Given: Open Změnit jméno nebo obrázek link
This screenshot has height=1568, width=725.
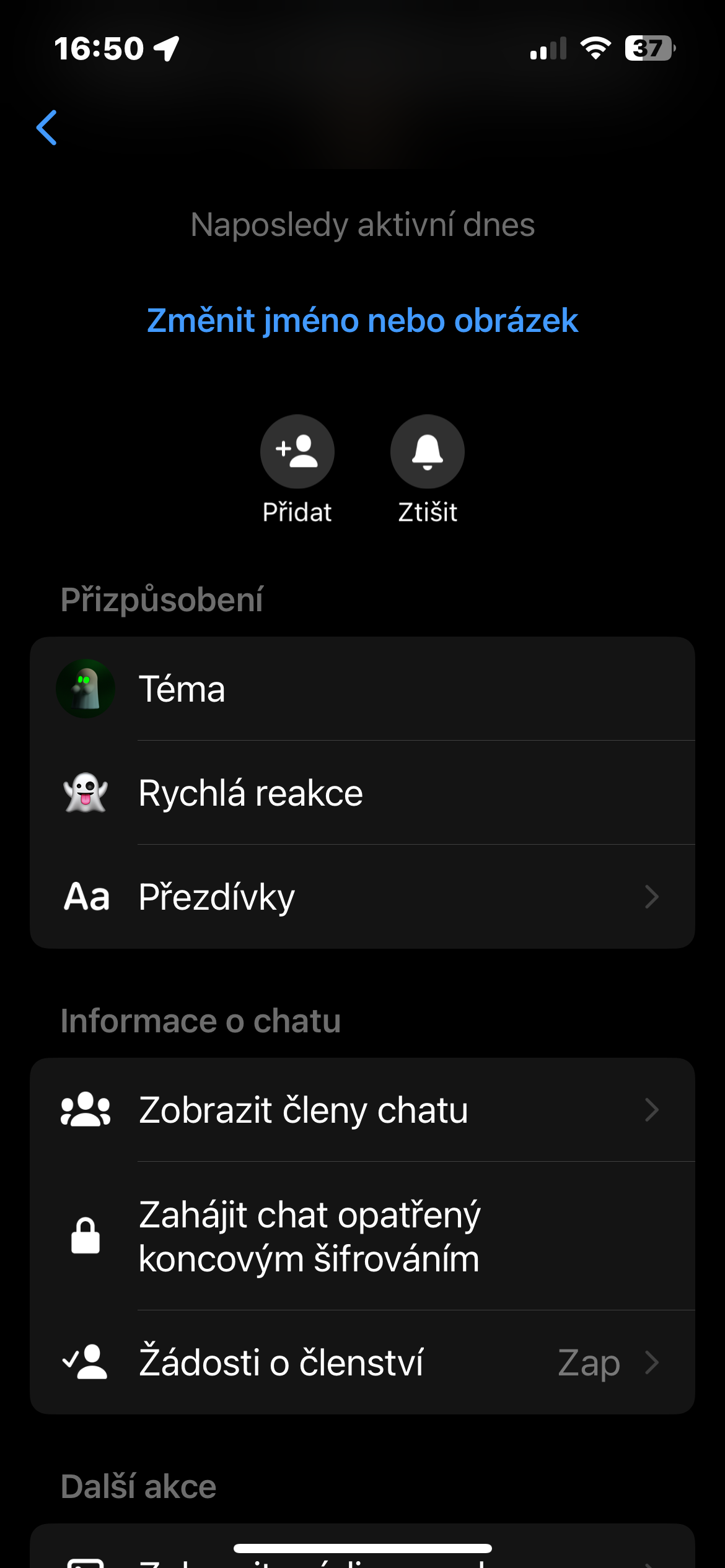Looking at the screenshot, I should click(x=362, y=320).
